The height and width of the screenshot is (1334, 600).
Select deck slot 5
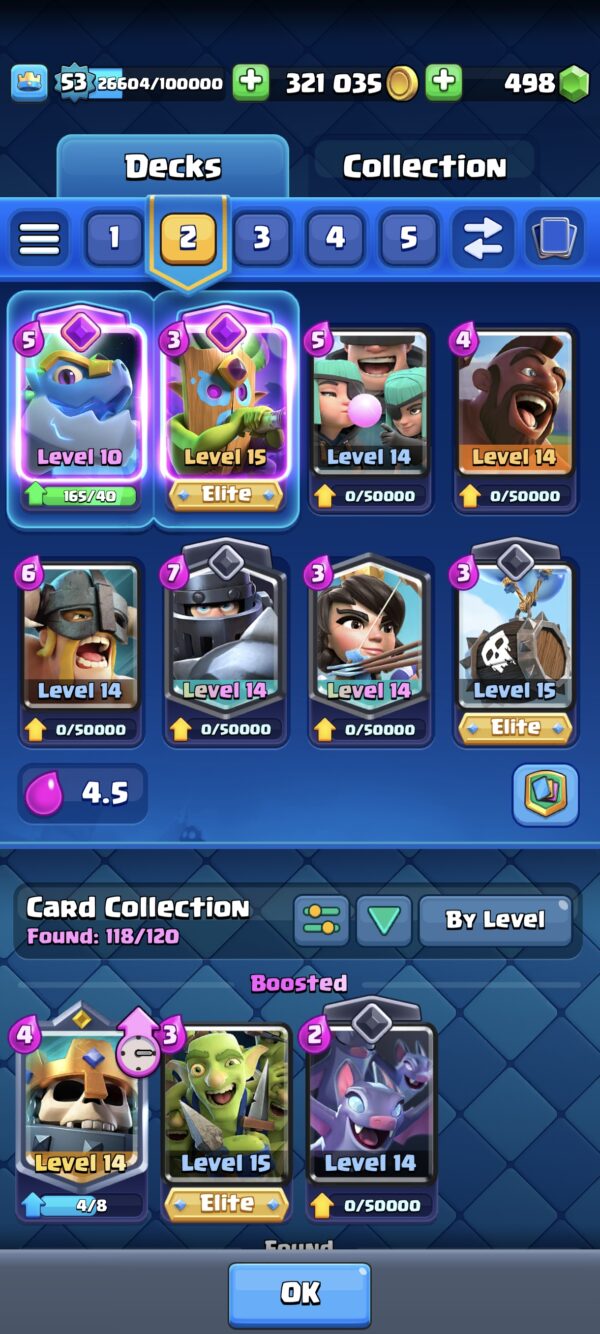pyautogui.click(x=408, y=238)
